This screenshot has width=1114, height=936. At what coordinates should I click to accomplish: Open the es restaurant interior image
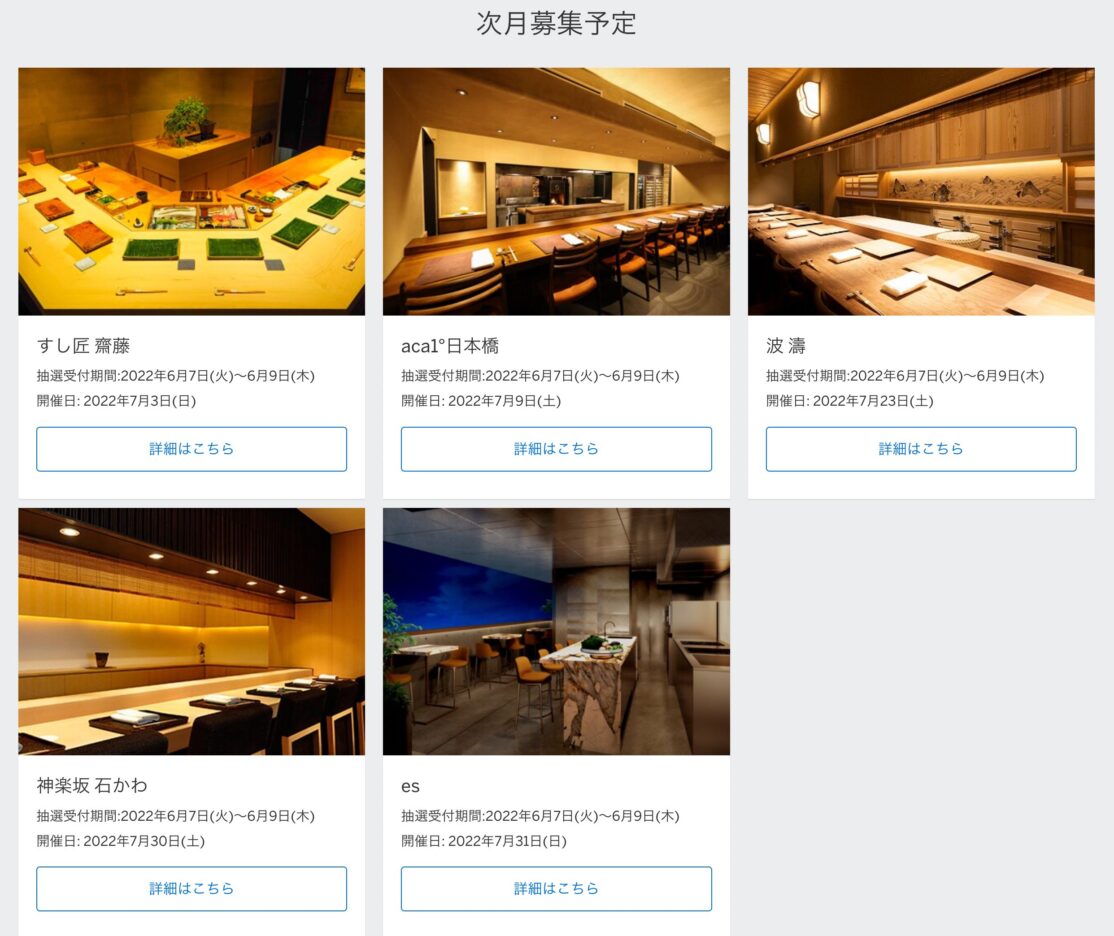pyautogui.click(x=556, y=631)
